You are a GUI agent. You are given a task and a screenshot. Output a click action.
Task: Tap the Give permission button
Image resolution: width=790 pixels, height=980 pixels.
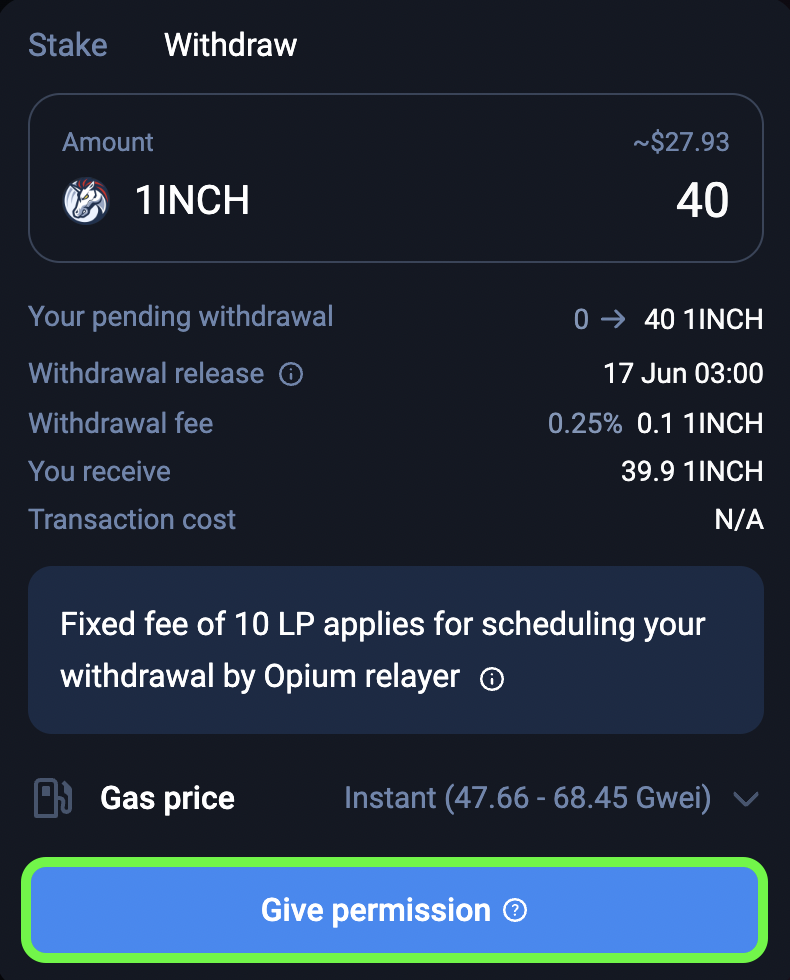pyautogui.click(x=394, y=910)
